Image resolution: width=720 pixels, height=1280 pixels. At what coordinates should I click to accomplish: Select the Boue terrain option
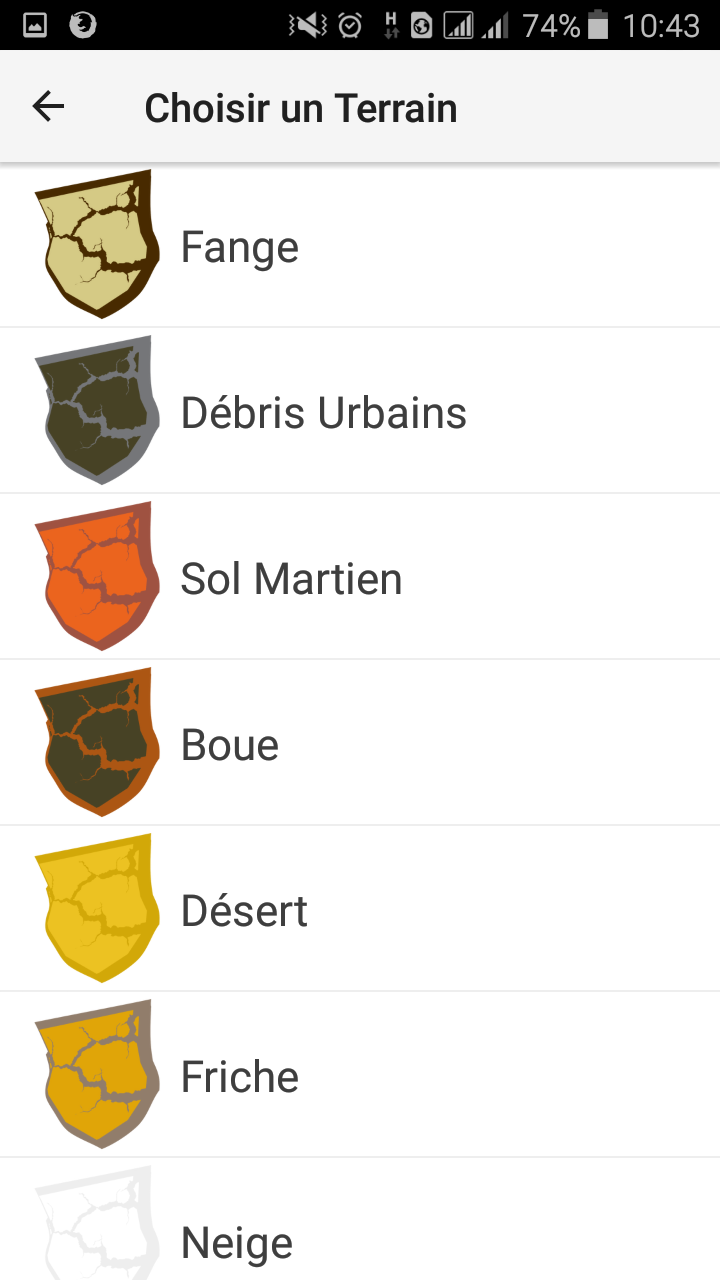[360, 743]
